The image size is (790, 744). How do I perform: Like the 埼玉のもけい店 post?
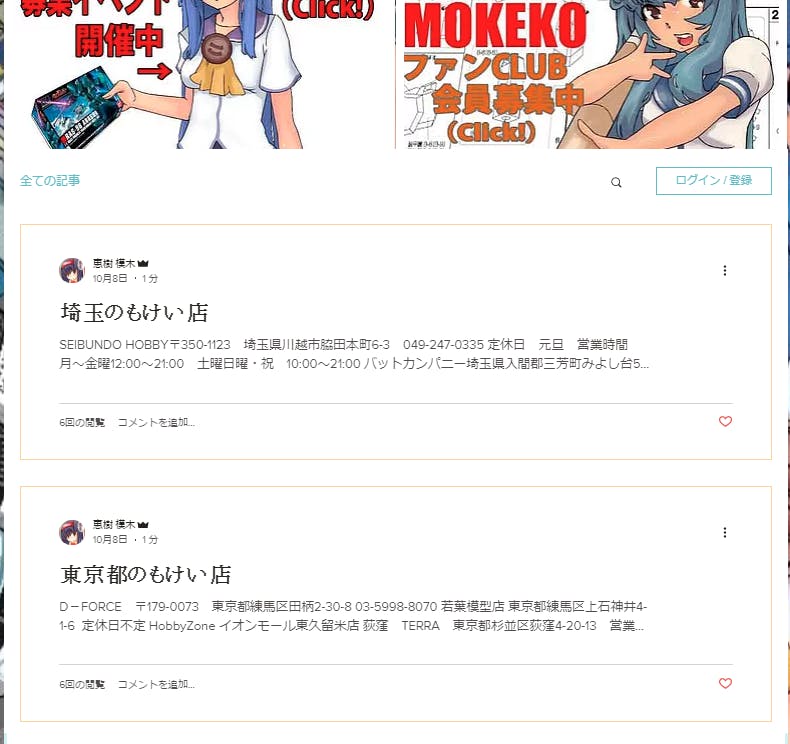pyautogui.click(x=725, y=422)
